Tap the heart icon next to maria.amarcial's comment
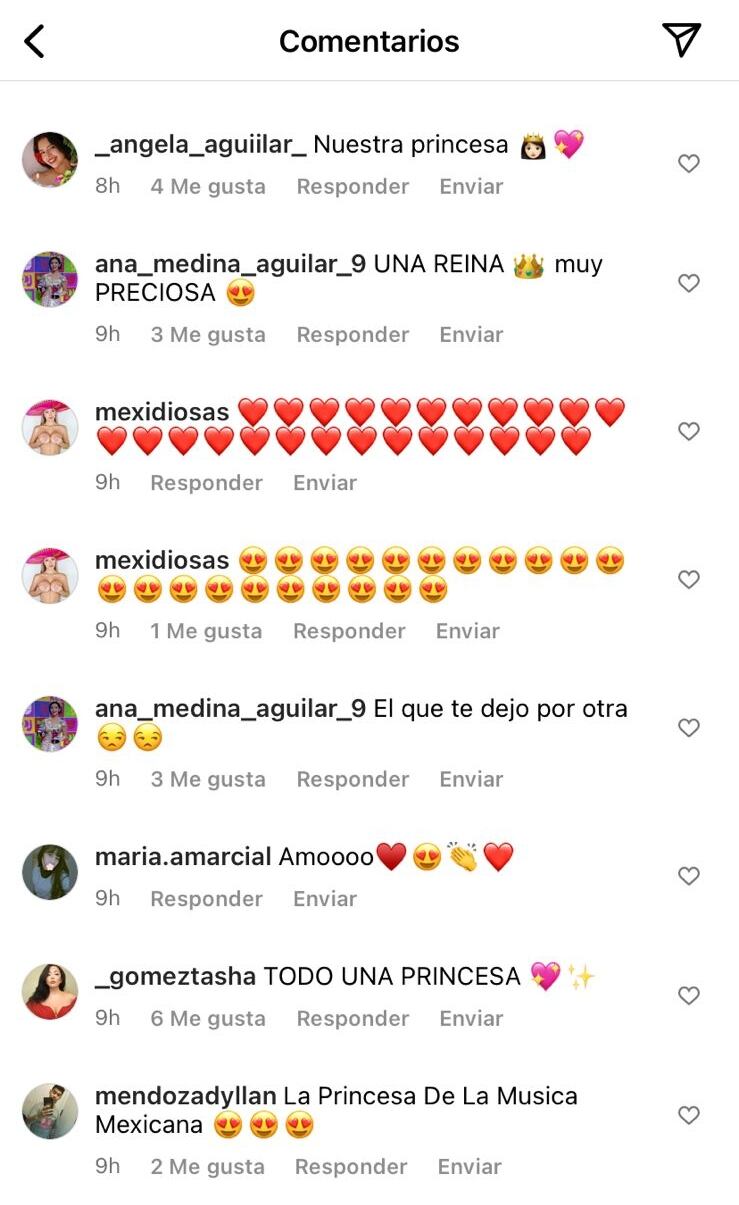Viewport: 739px width, 1205px height. click(x=688, y=875)
